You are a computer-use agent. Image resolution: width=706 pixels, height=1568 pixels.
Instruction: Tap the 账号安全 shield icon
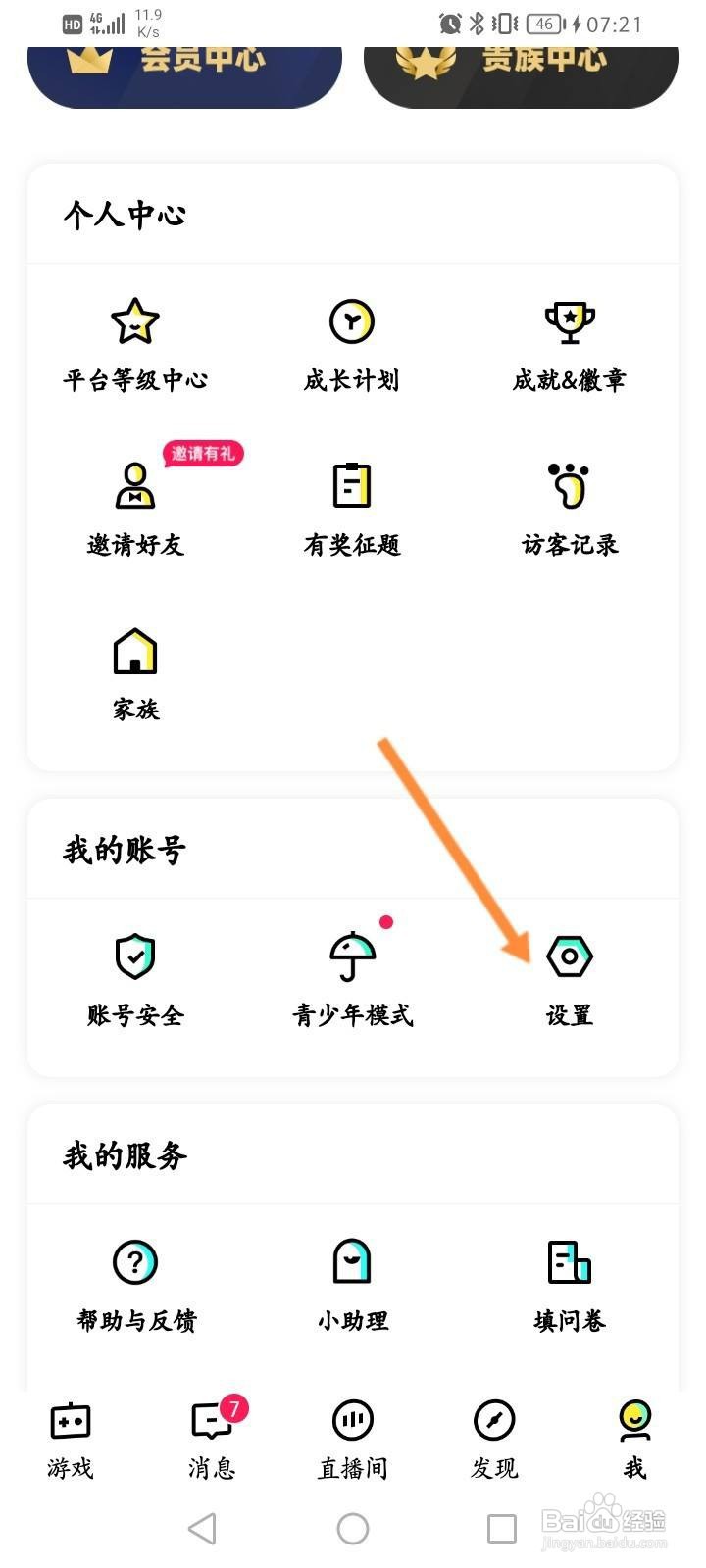[135, 957]
